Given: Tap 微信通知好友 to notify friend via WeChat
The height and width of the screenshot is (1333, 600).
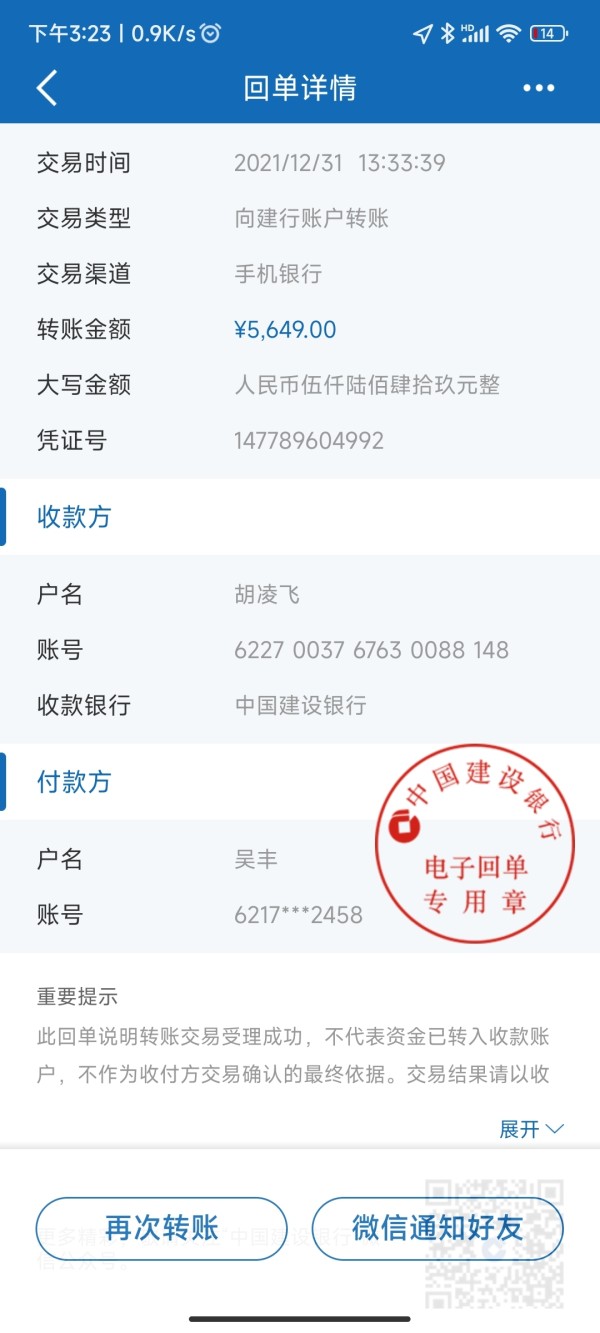Looking at the screenshot, I should click(438, 1228).
